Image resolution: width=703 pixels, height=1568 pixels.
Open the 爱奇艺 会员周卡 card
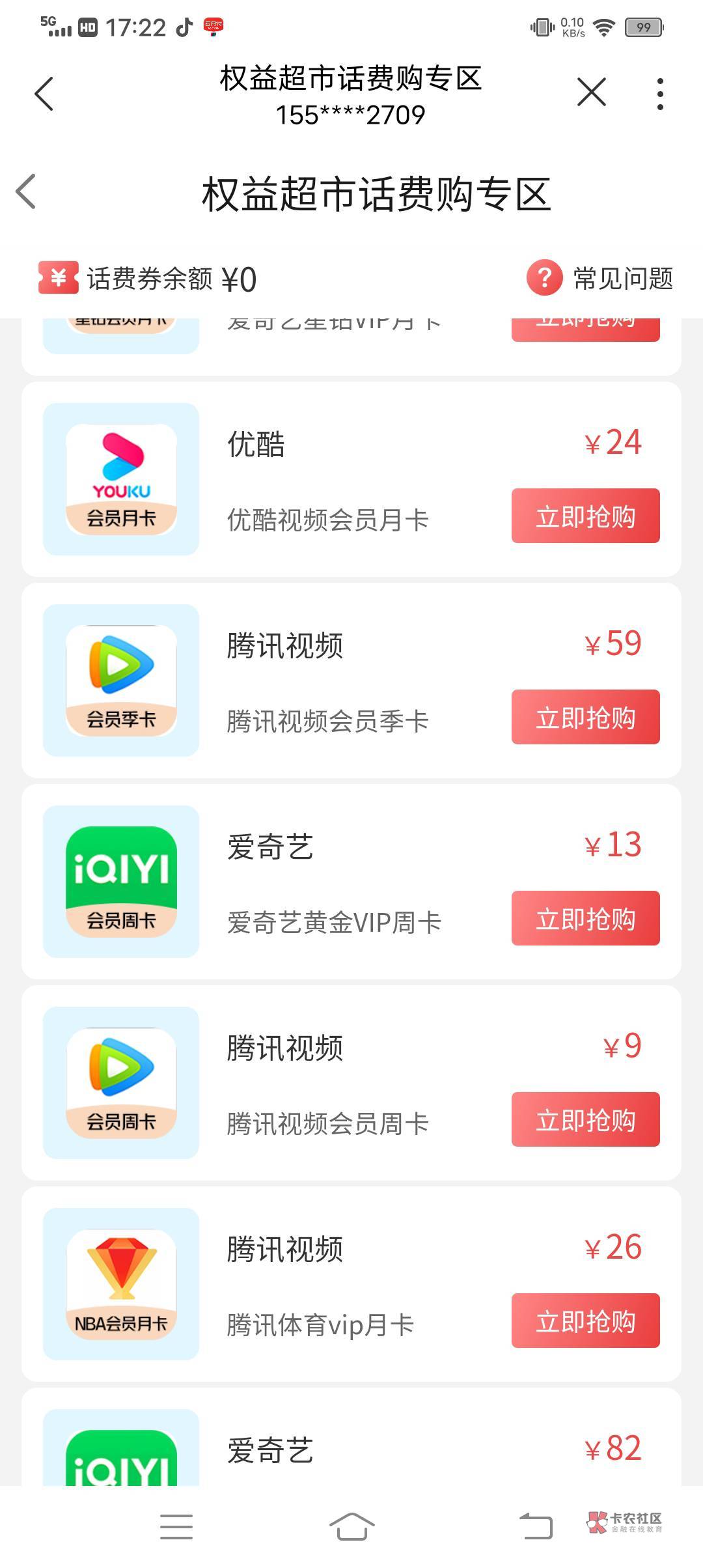coord(351,882)
